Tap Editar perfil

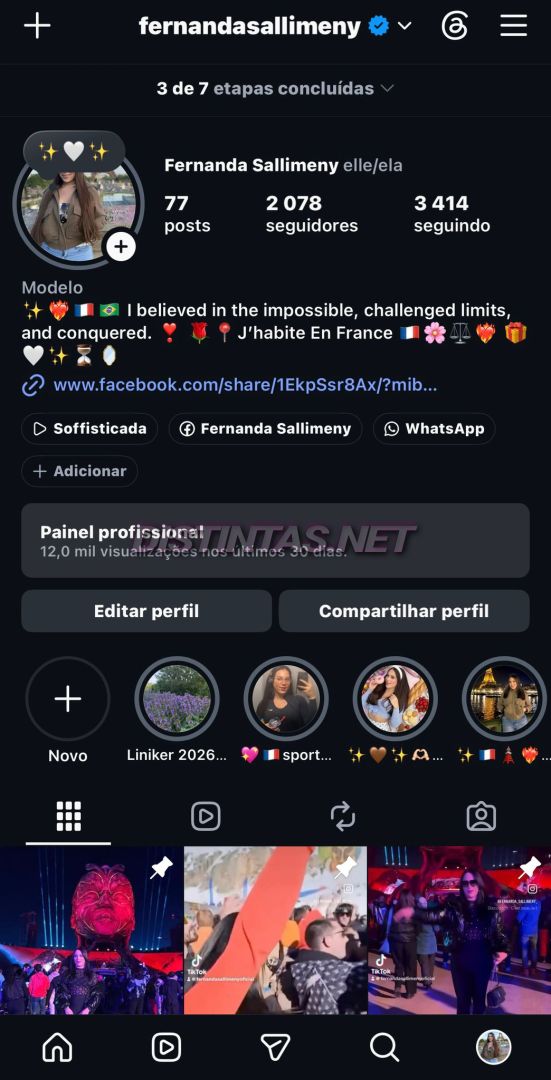[146, 611]
